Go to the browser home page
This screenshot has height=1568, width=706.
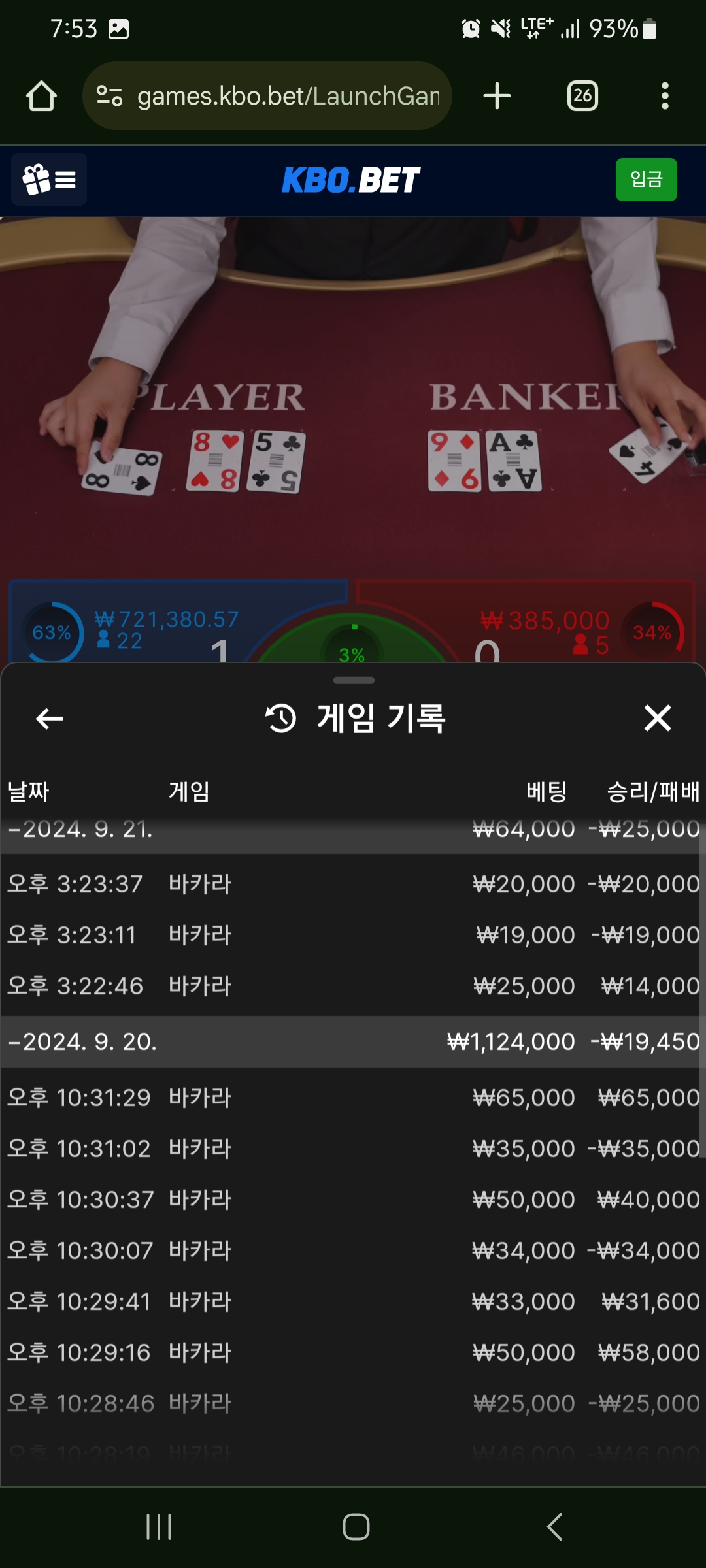pyautogui.click(x=41, y=96)
